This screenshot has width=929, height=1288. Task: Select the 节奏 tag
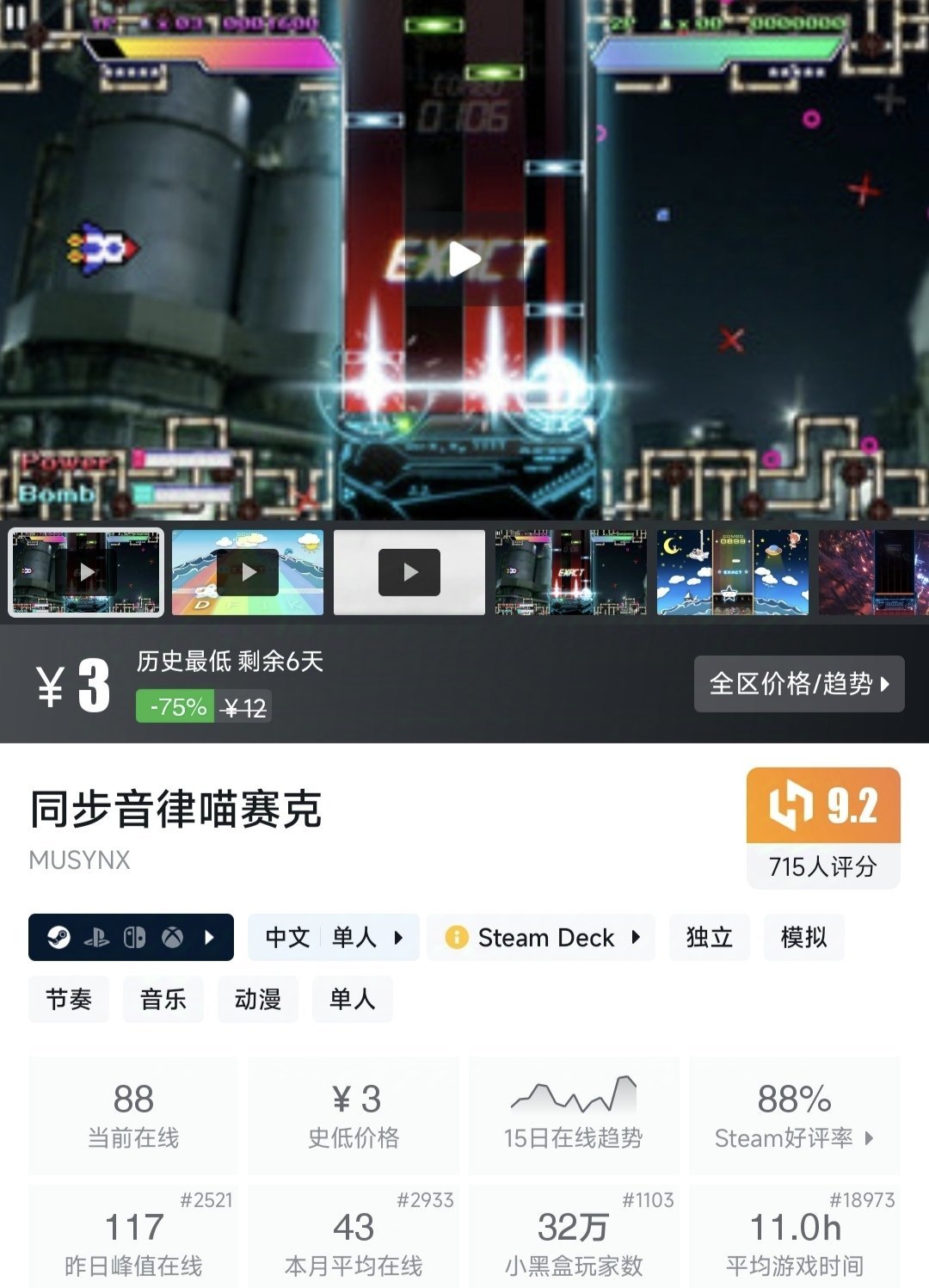[x=69, y=999]
